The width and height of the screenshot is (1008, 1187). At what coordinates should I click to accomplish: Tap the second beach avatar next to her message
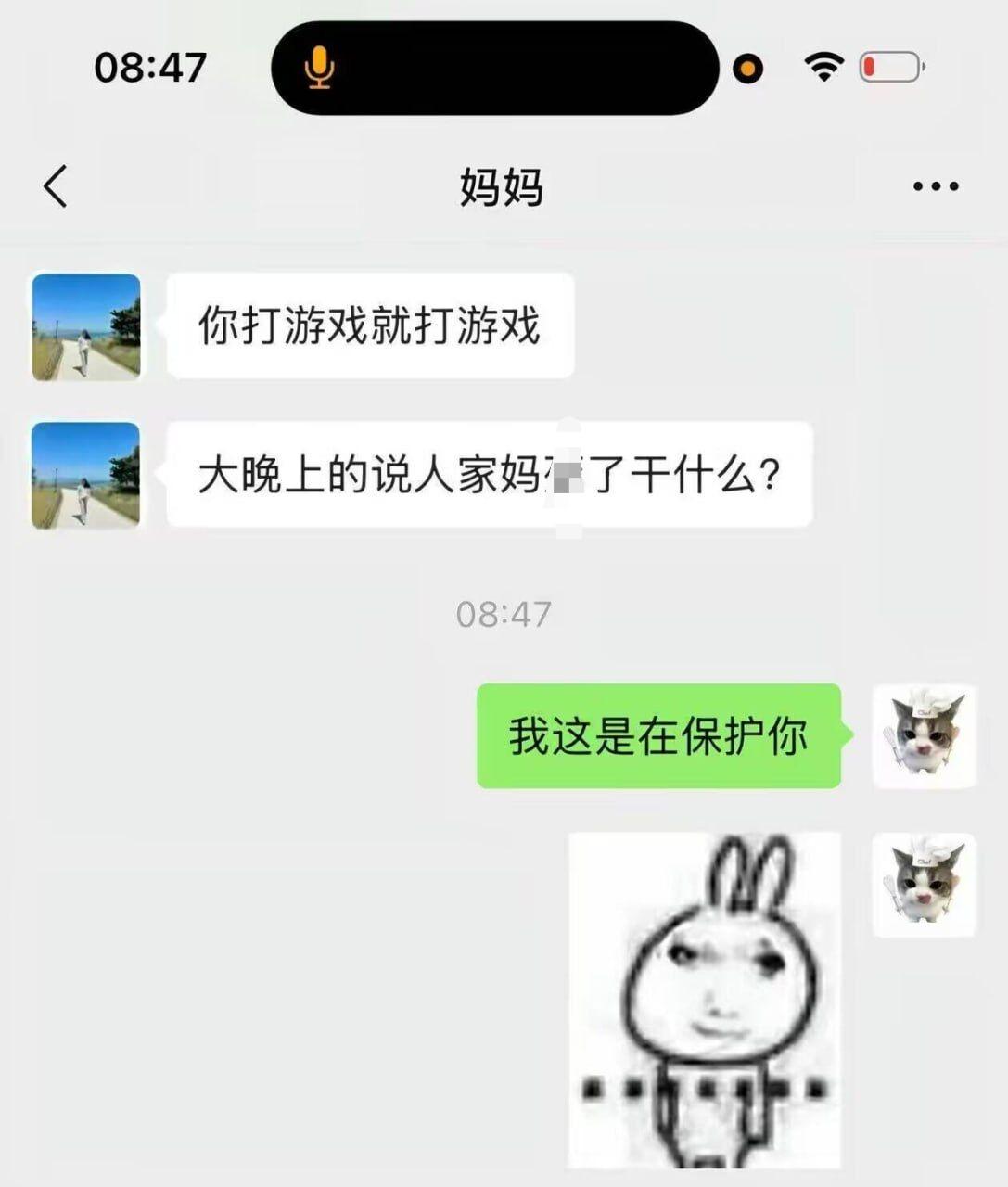click(84, 478)
